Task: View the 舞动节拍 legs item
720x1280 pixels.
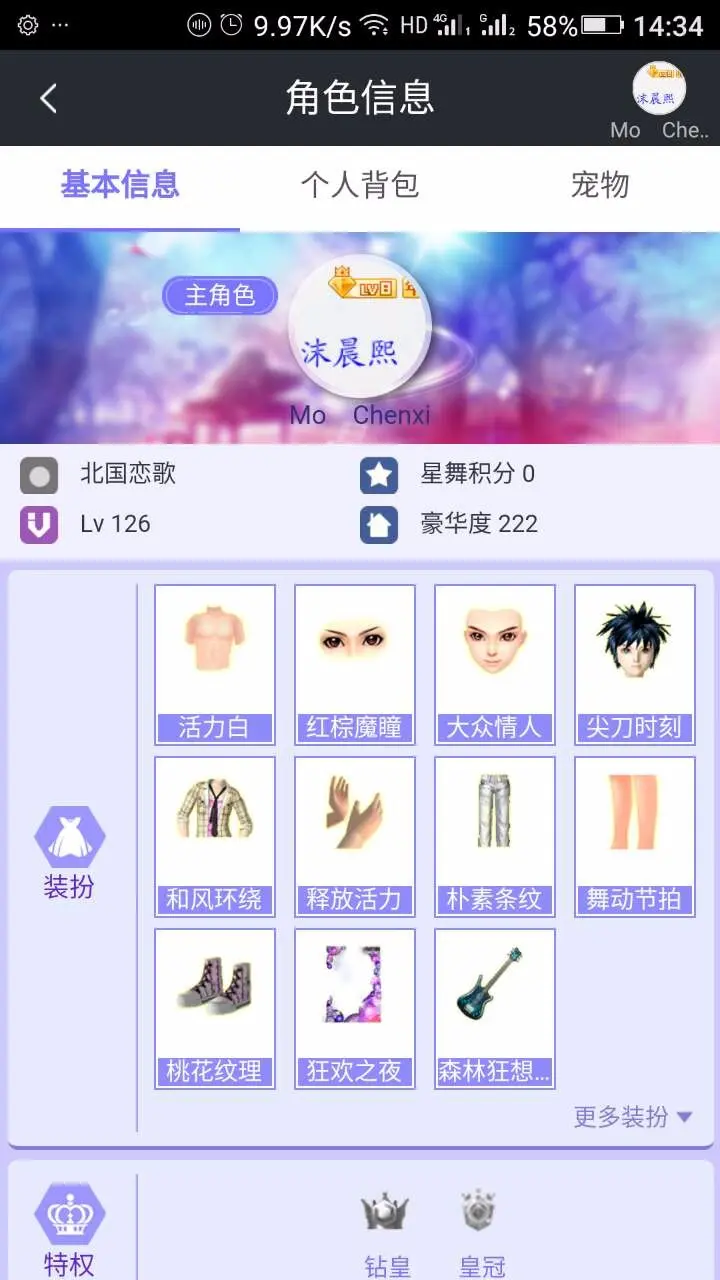Action: click(635, 836)
